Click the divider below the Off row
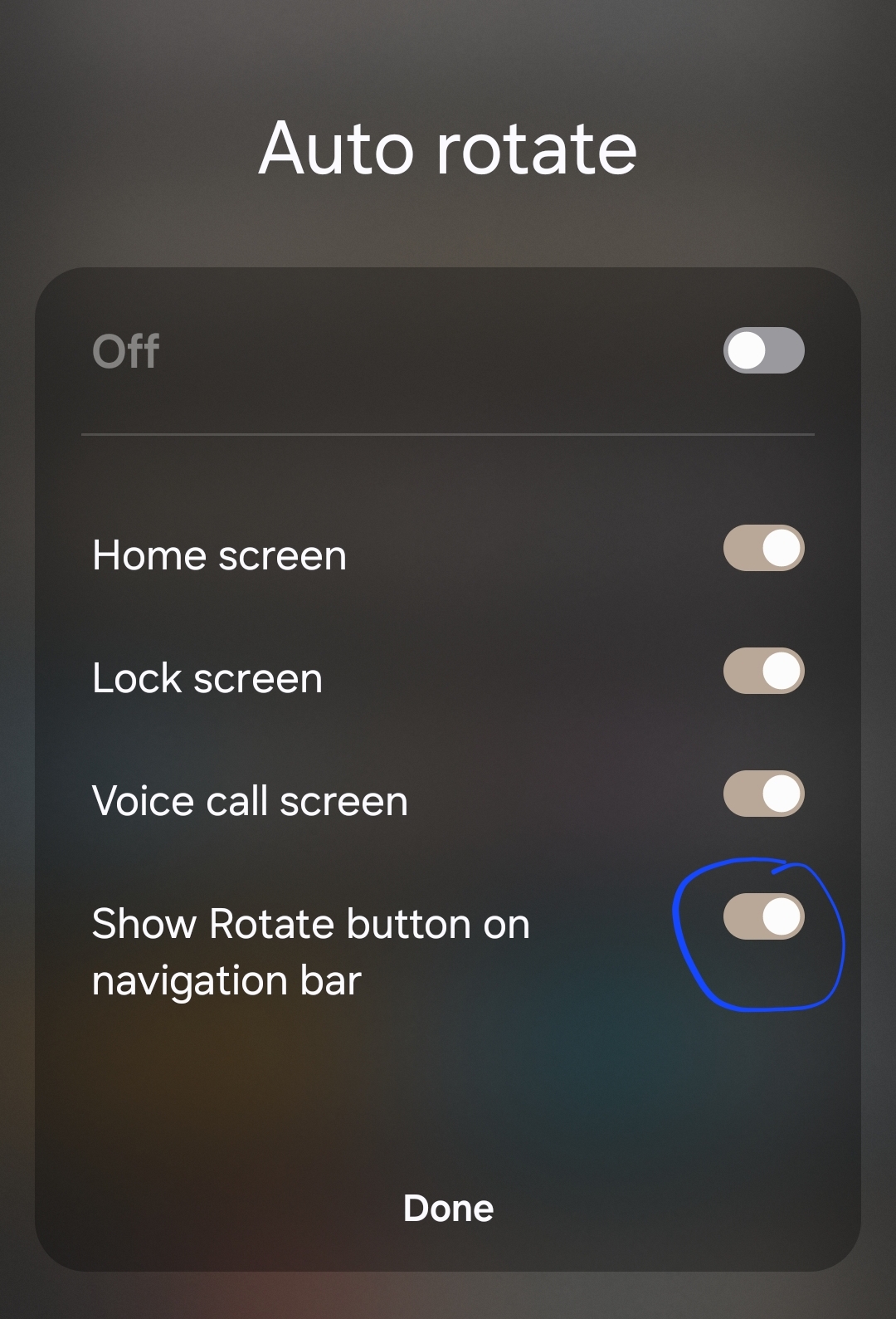896x1319 pixels. click(448, 432)
